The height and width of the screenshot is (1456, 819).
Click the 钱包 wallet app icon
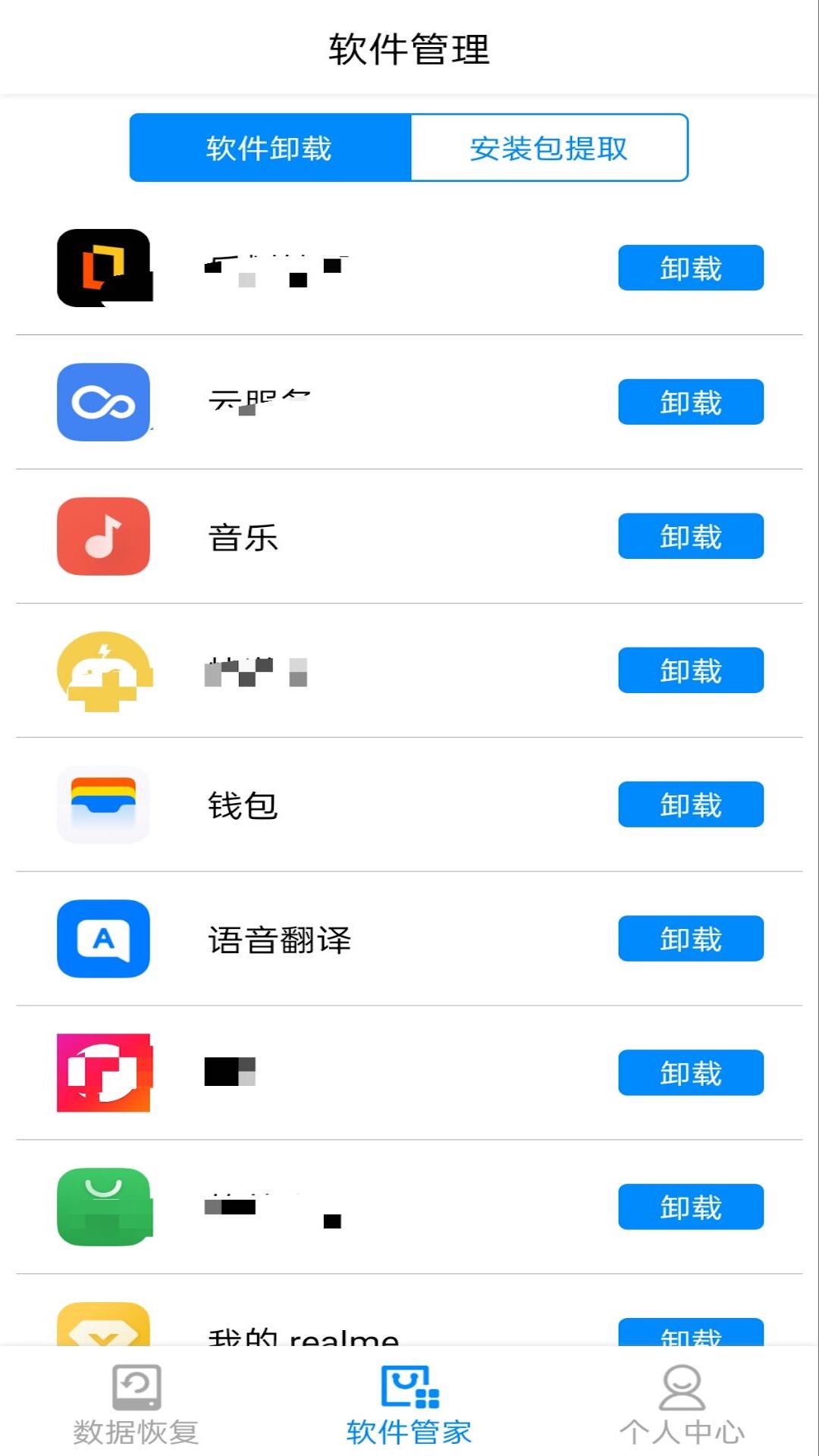pos(104,805)
